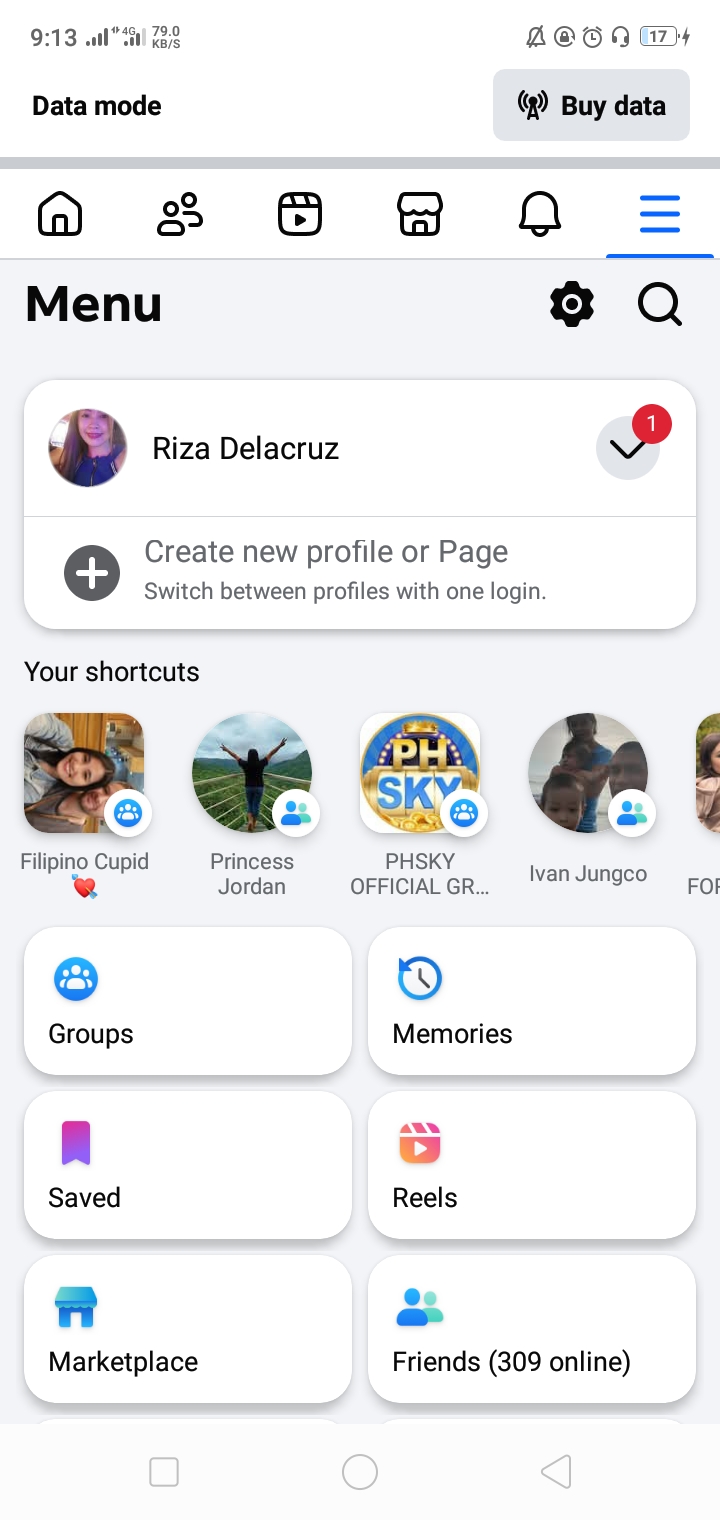720x1520 pixels.
Task: Open Riza Delacruz profile
Action: [245, 448]
